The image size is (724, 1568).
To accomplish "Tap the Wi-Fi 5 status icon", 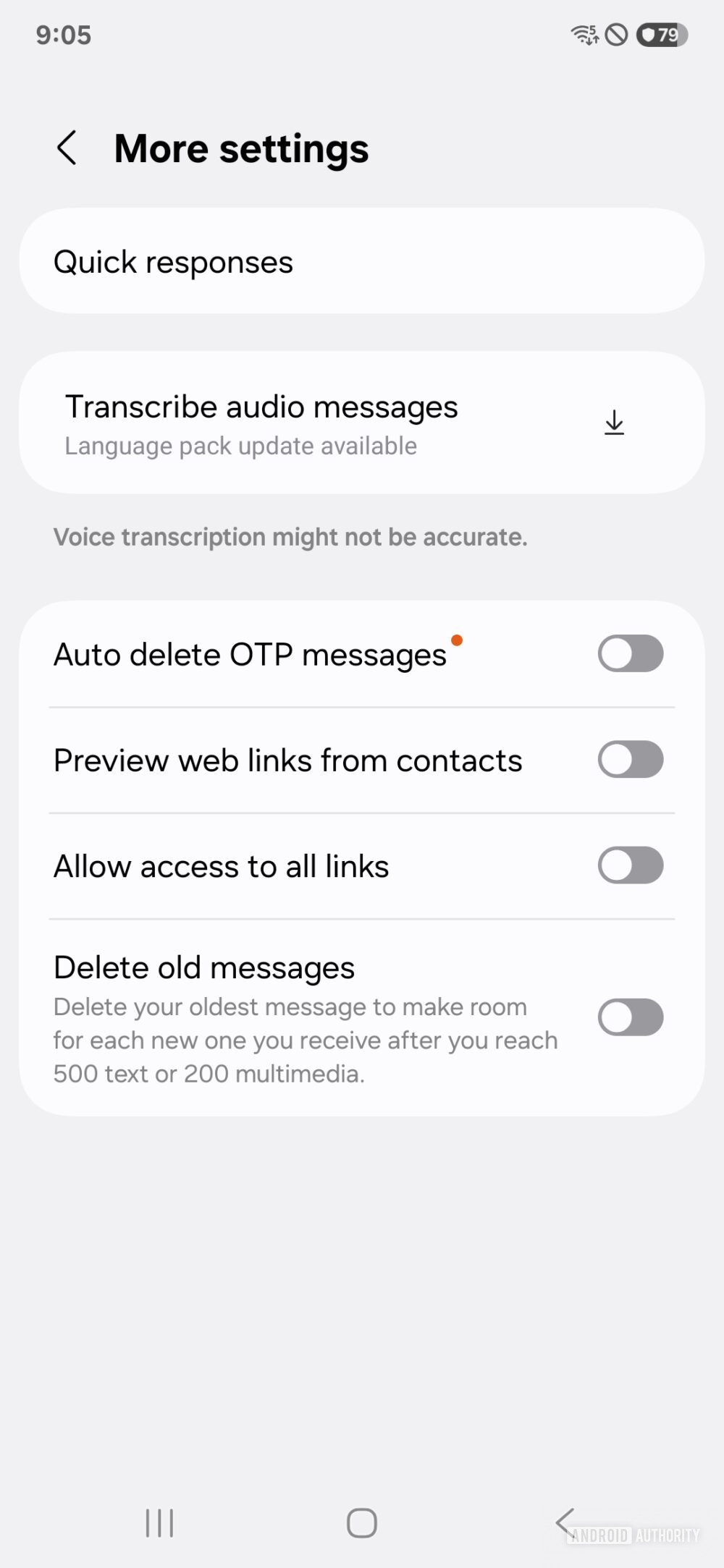I will point(584,34).
